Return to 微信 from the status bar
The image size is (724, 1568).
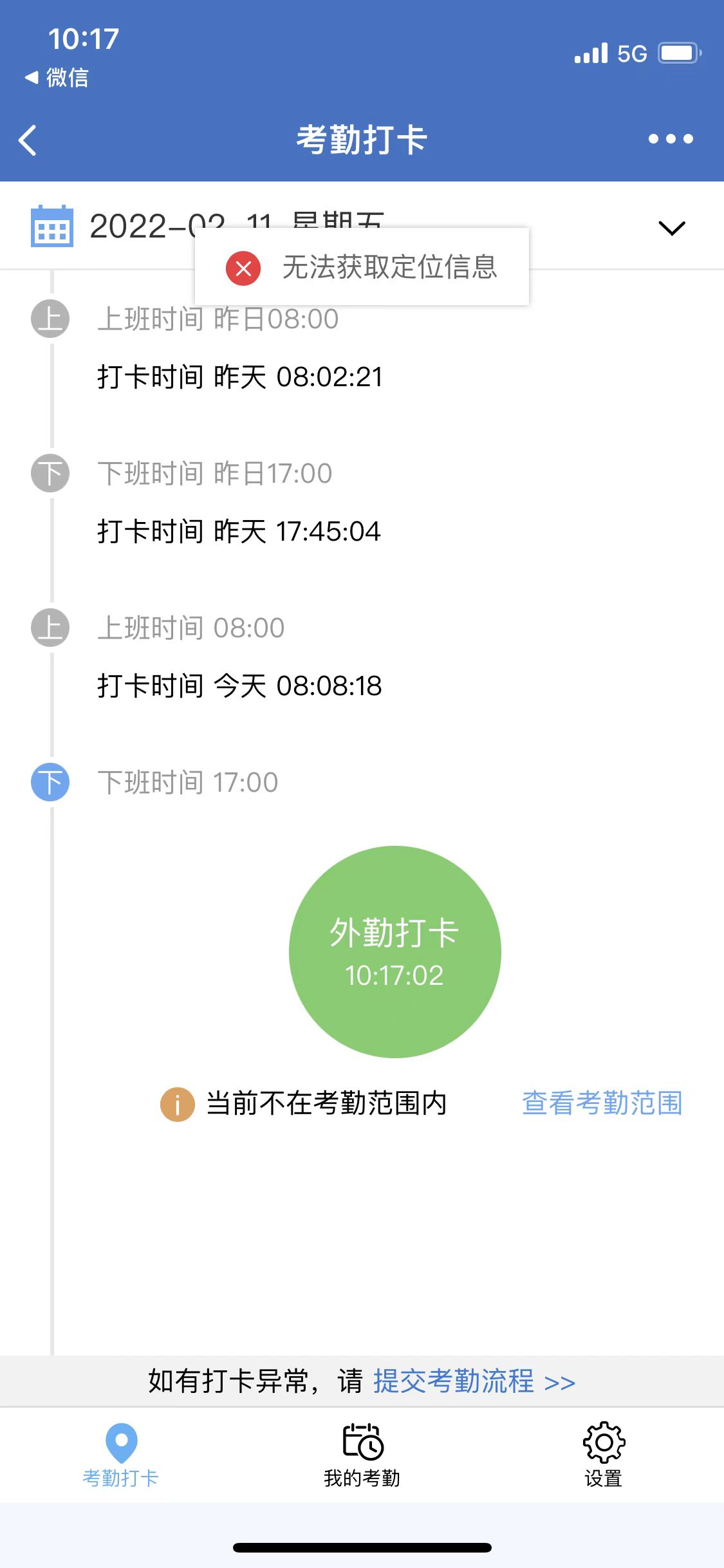[x=57, y=78]
